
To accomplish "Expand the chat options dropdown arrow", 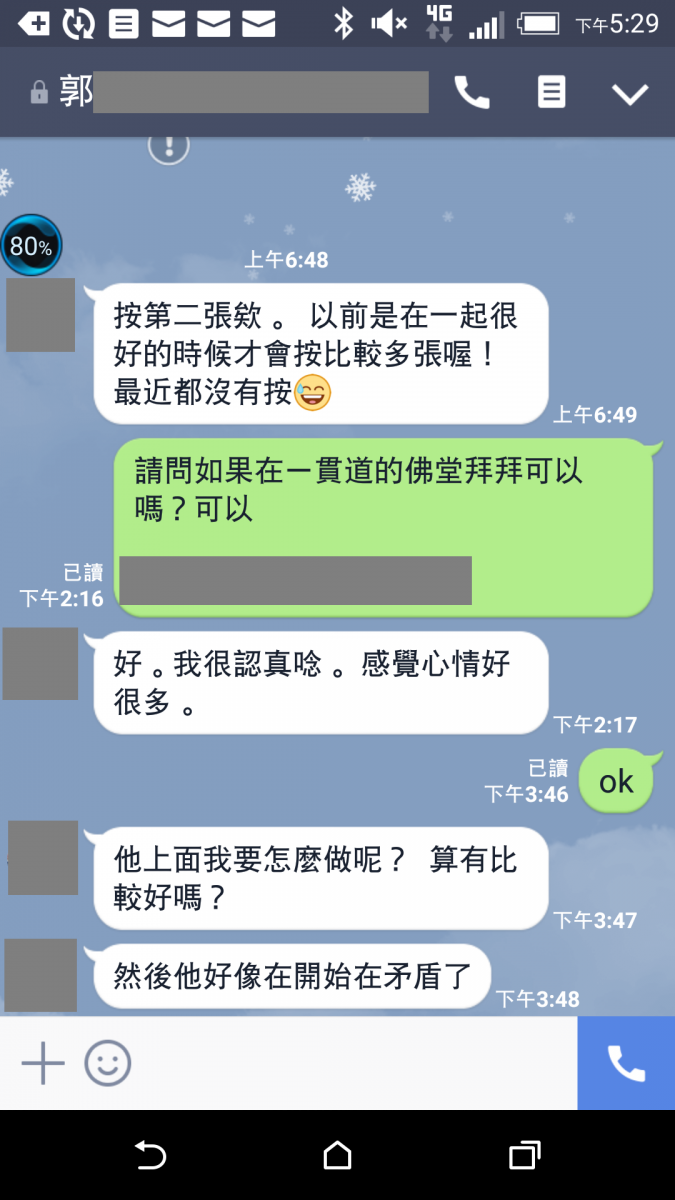I will coord(630,94).
